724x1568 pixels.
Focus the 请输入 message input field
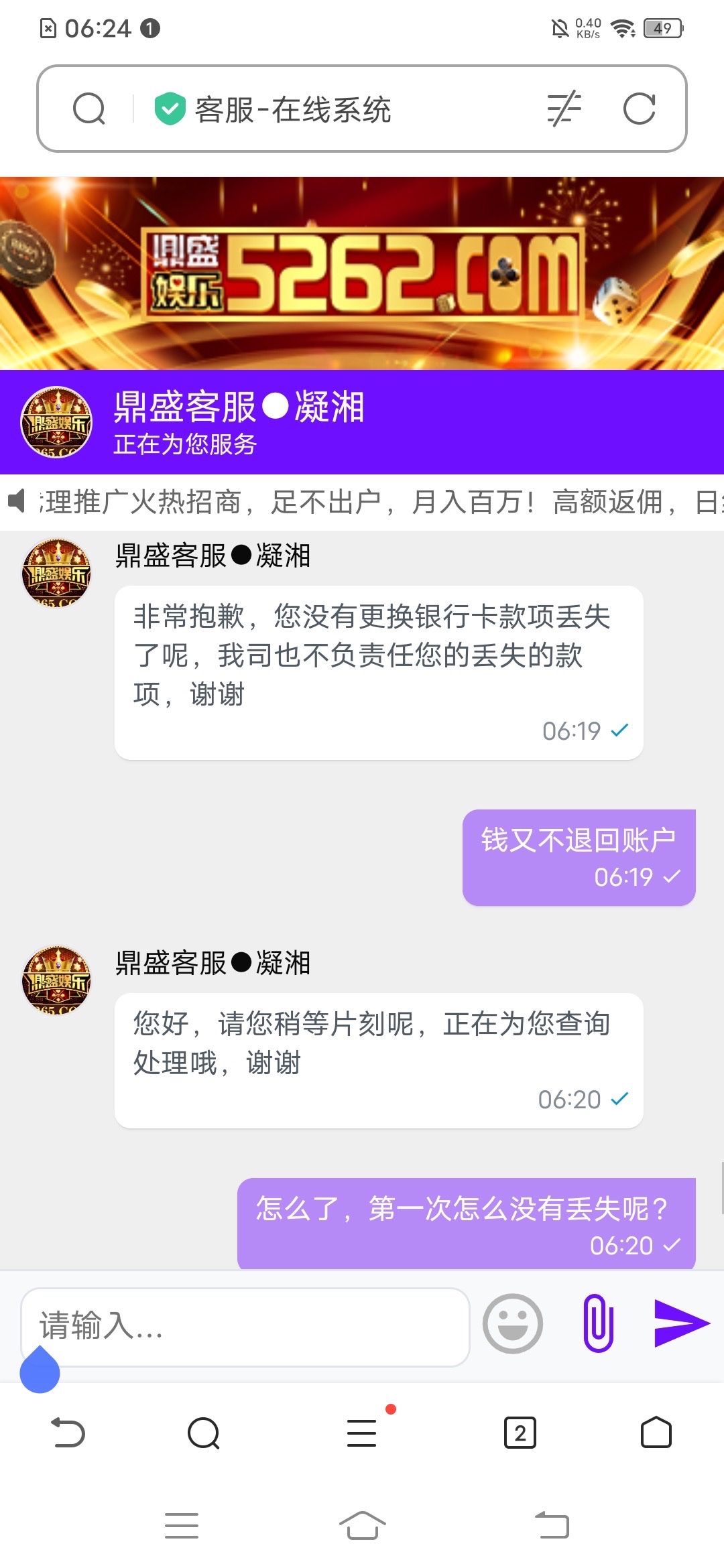click(245, 1326)
